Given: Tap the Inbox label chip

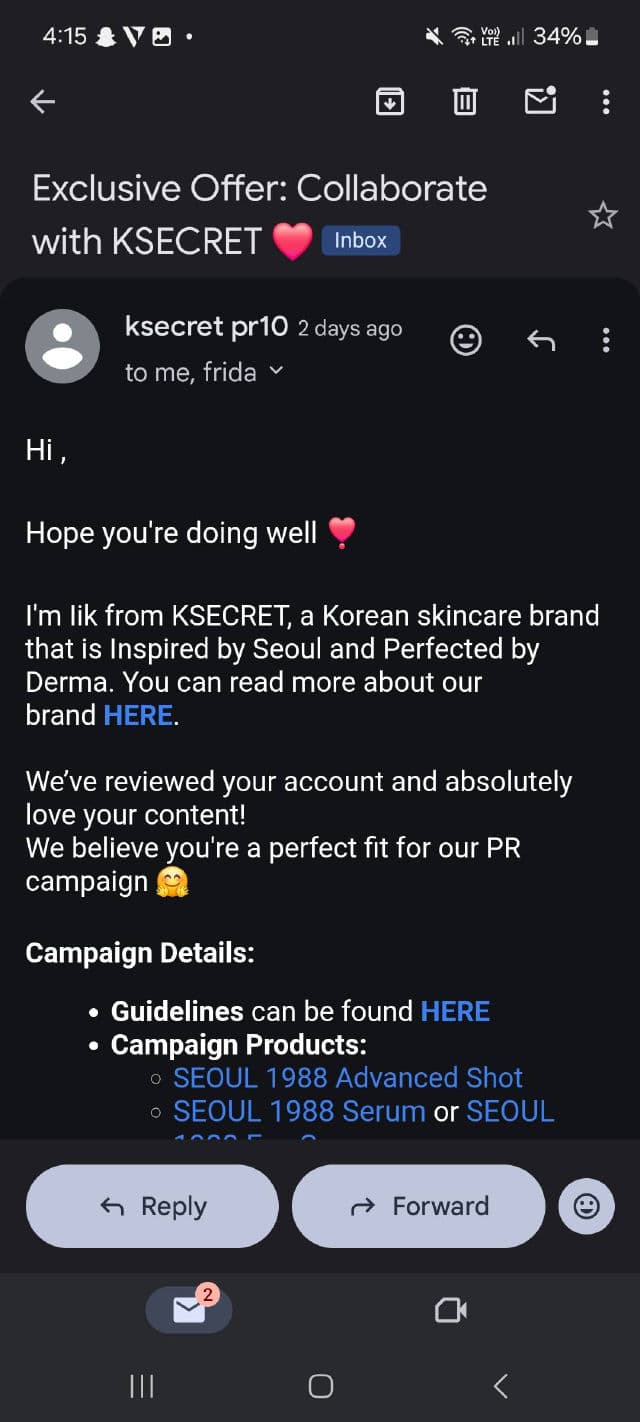Looking at the screenshot, I should [x=360, y=240].
